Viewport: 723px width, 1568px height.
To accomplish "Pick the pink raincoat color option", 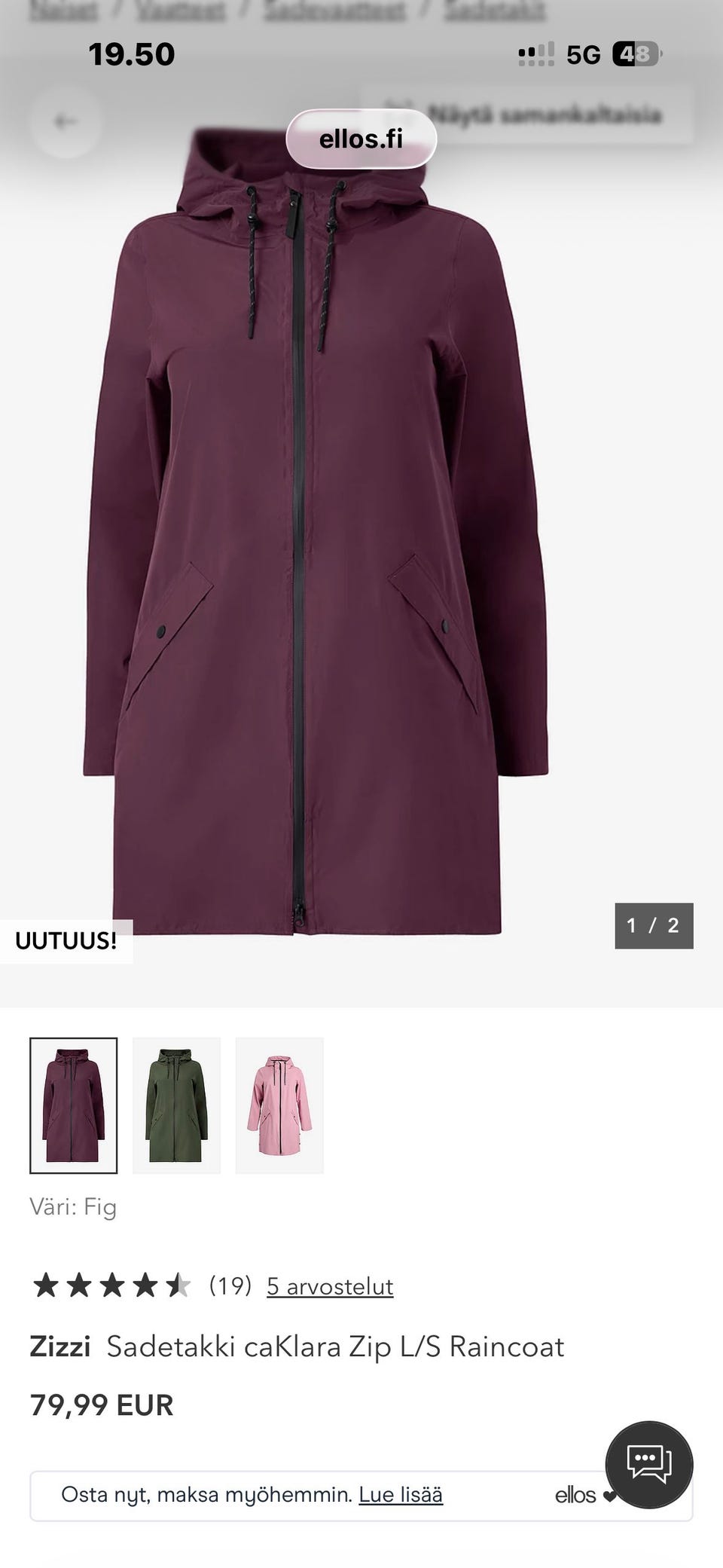I will [279, 1105].
